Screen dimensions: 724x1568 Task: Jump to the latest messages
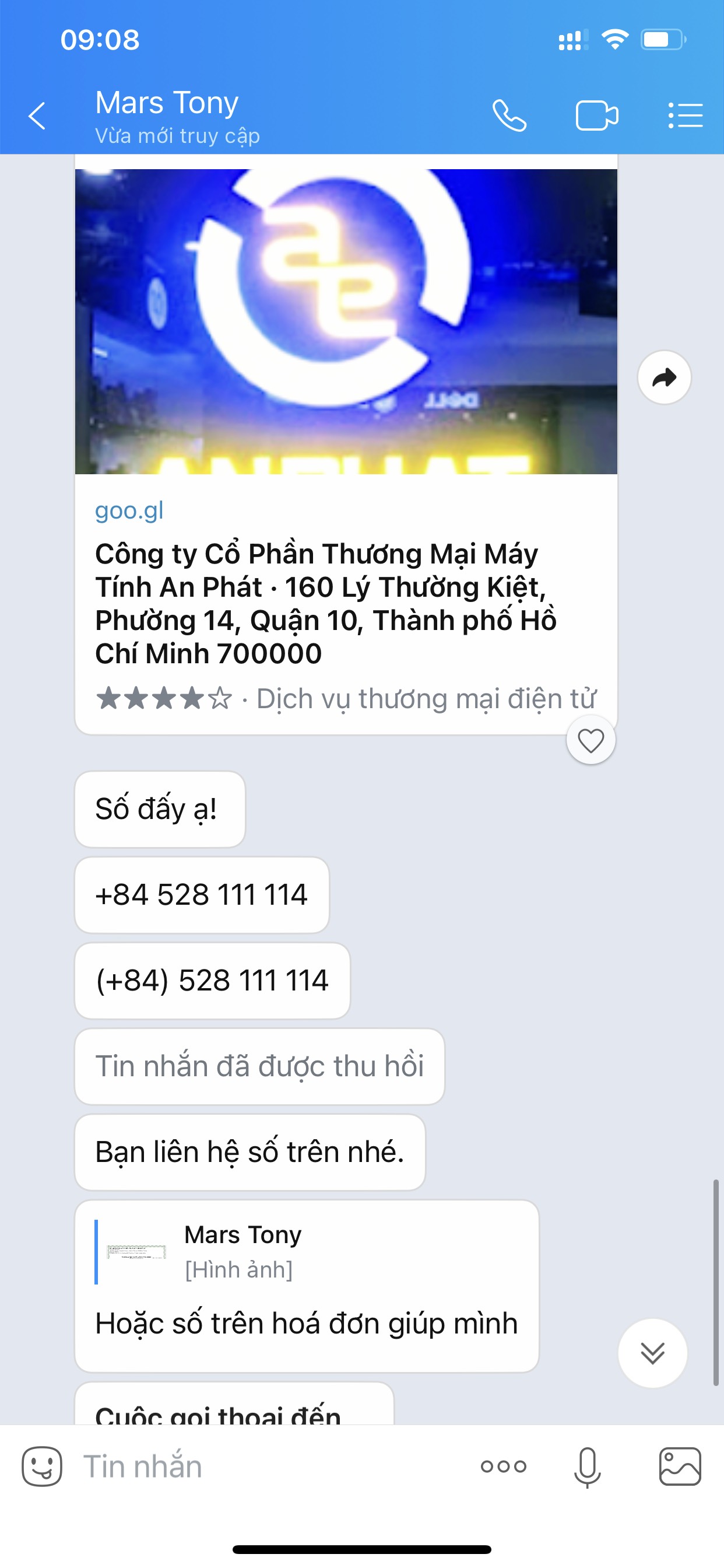pyautogui.click(x=652, y=1353)
